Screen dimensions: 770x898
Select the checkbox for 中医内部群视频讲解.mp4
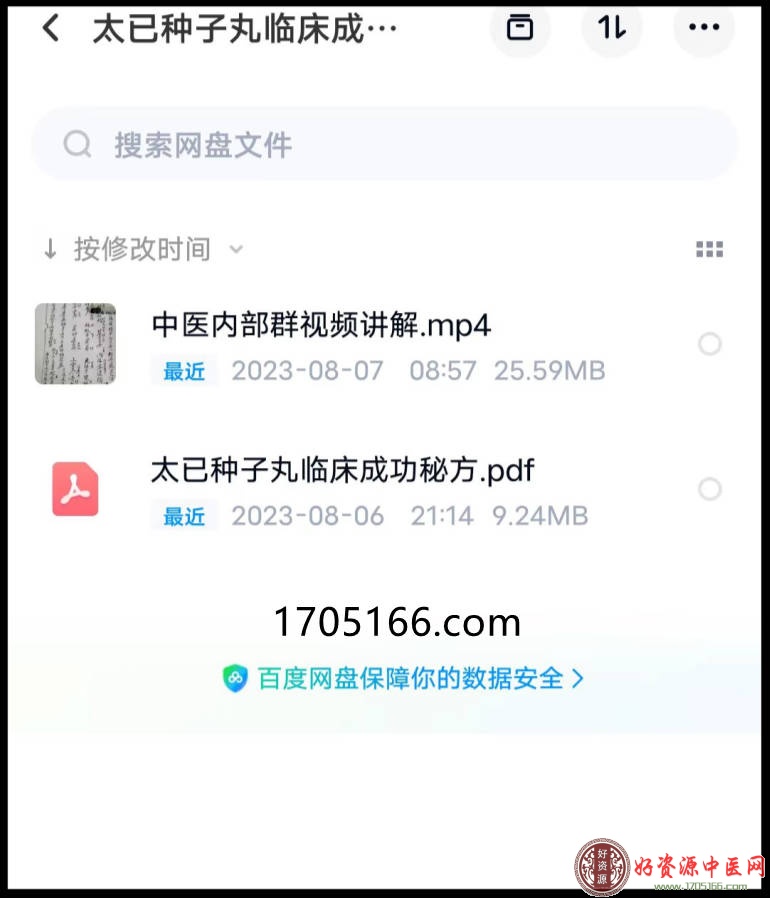tap(709, 344)
